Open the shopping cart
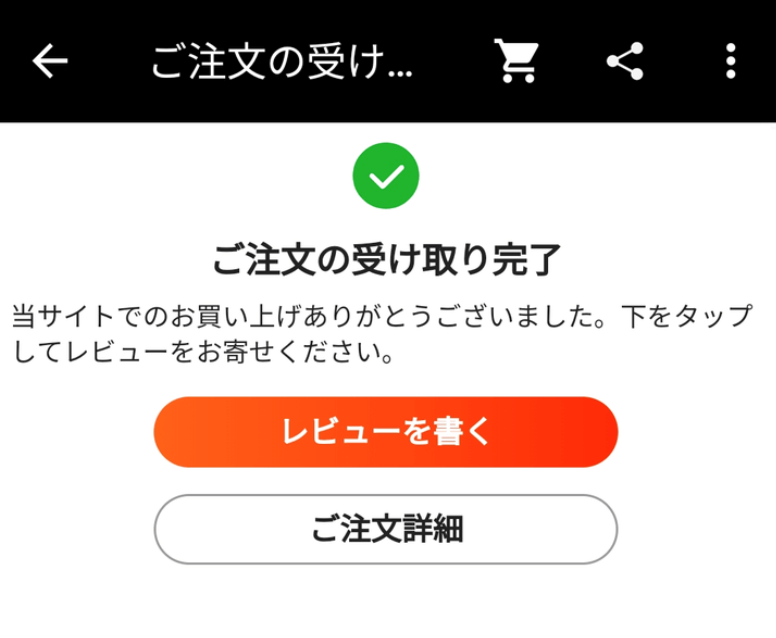 point(516,62)
